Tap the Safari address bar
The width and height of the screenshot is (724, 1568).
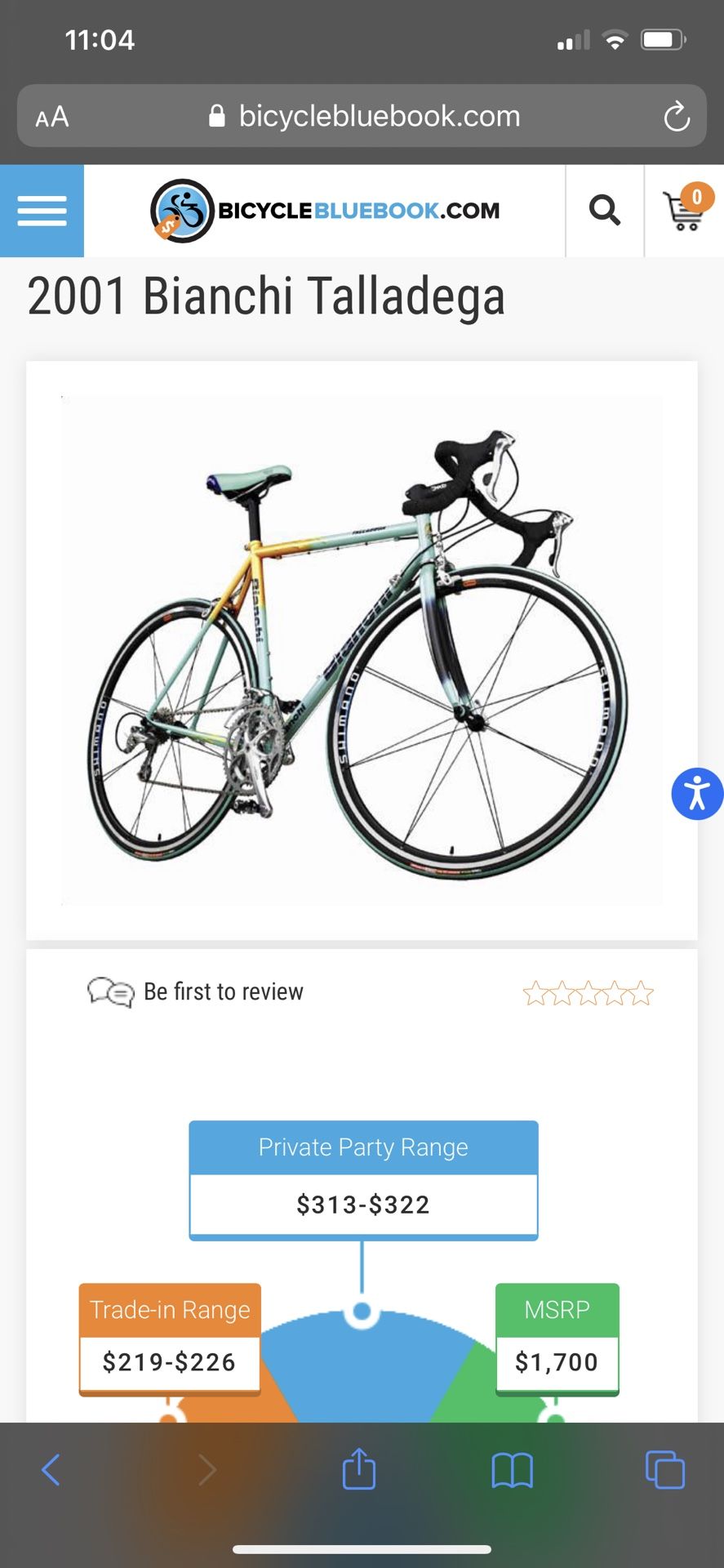click(x=362, y=116)
